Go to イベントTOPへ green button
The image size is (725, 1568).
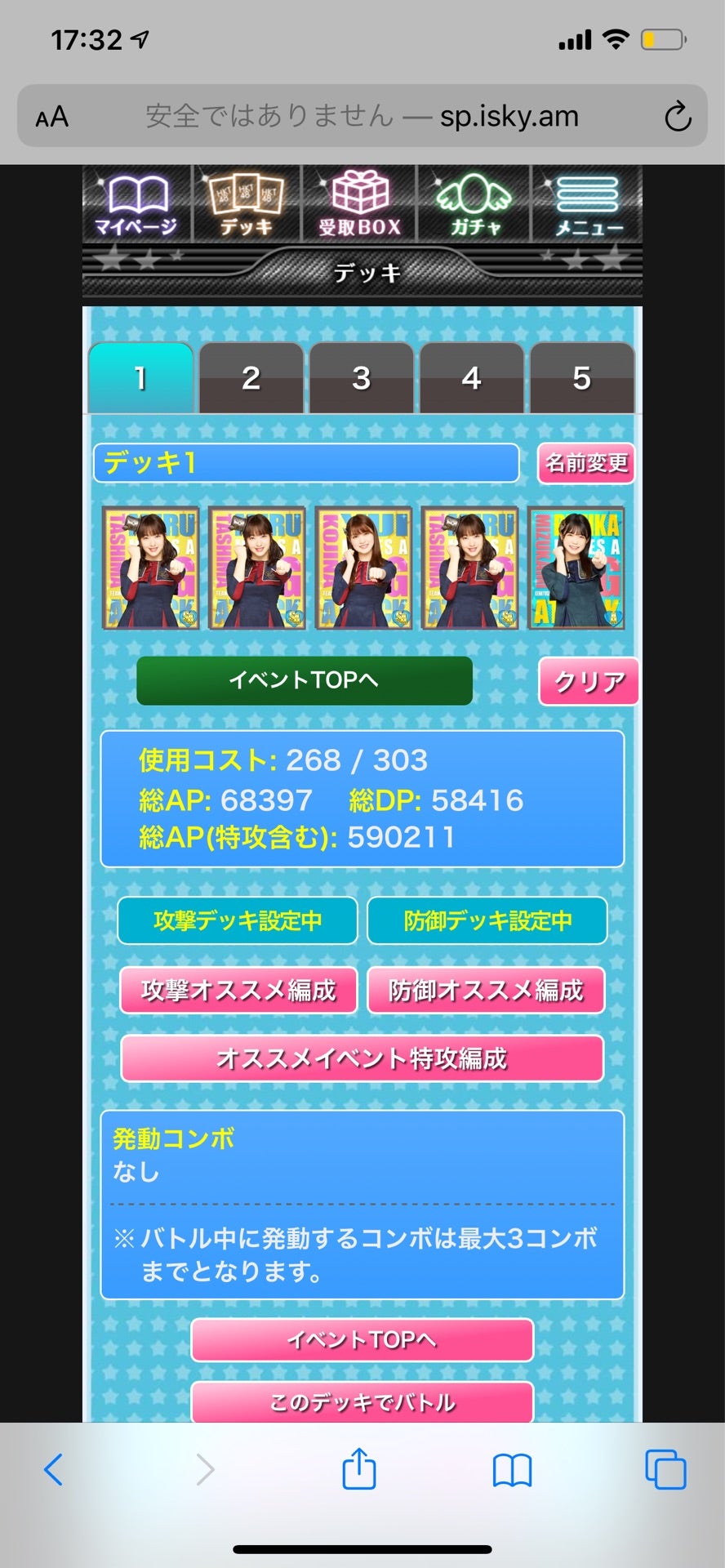point(305,680)
